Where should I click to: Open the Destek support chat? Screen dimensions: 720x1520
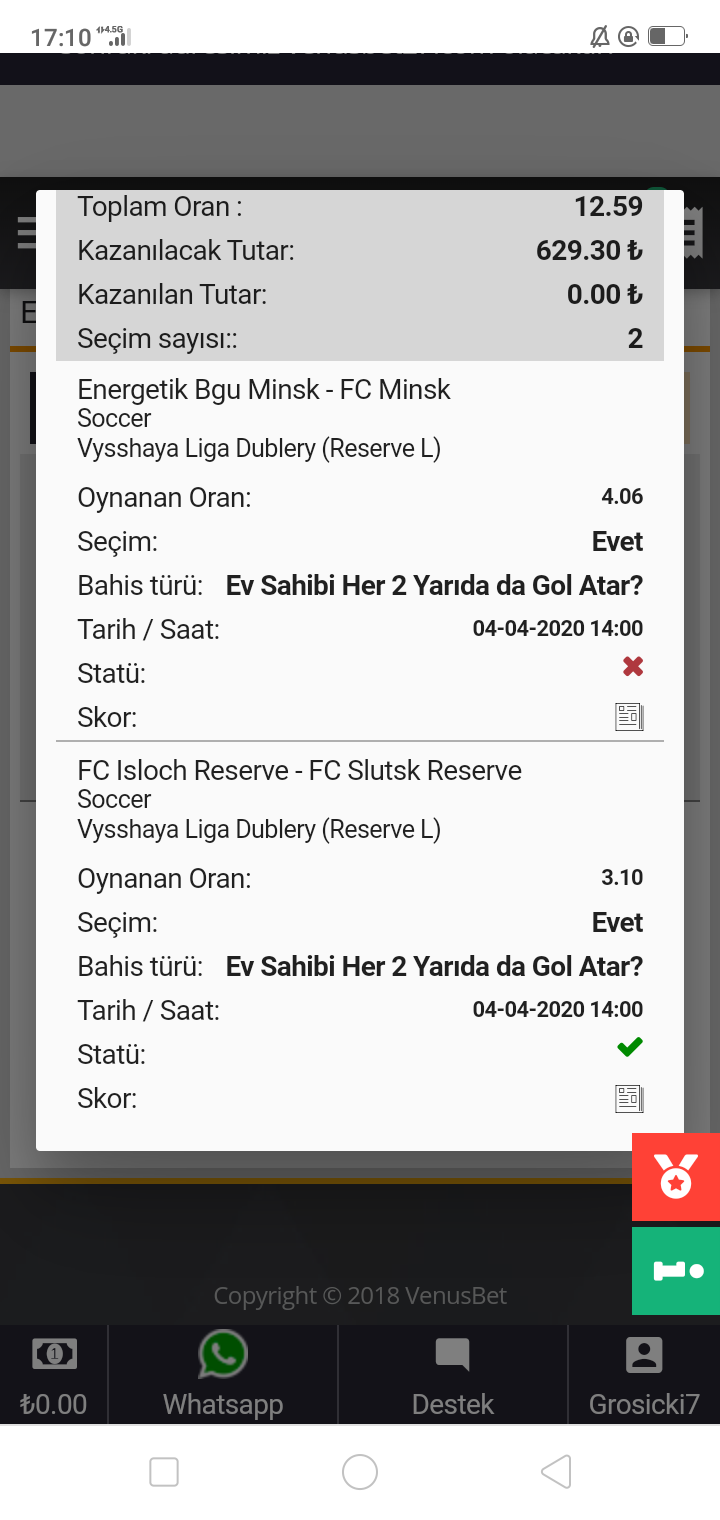[453, 1375]
